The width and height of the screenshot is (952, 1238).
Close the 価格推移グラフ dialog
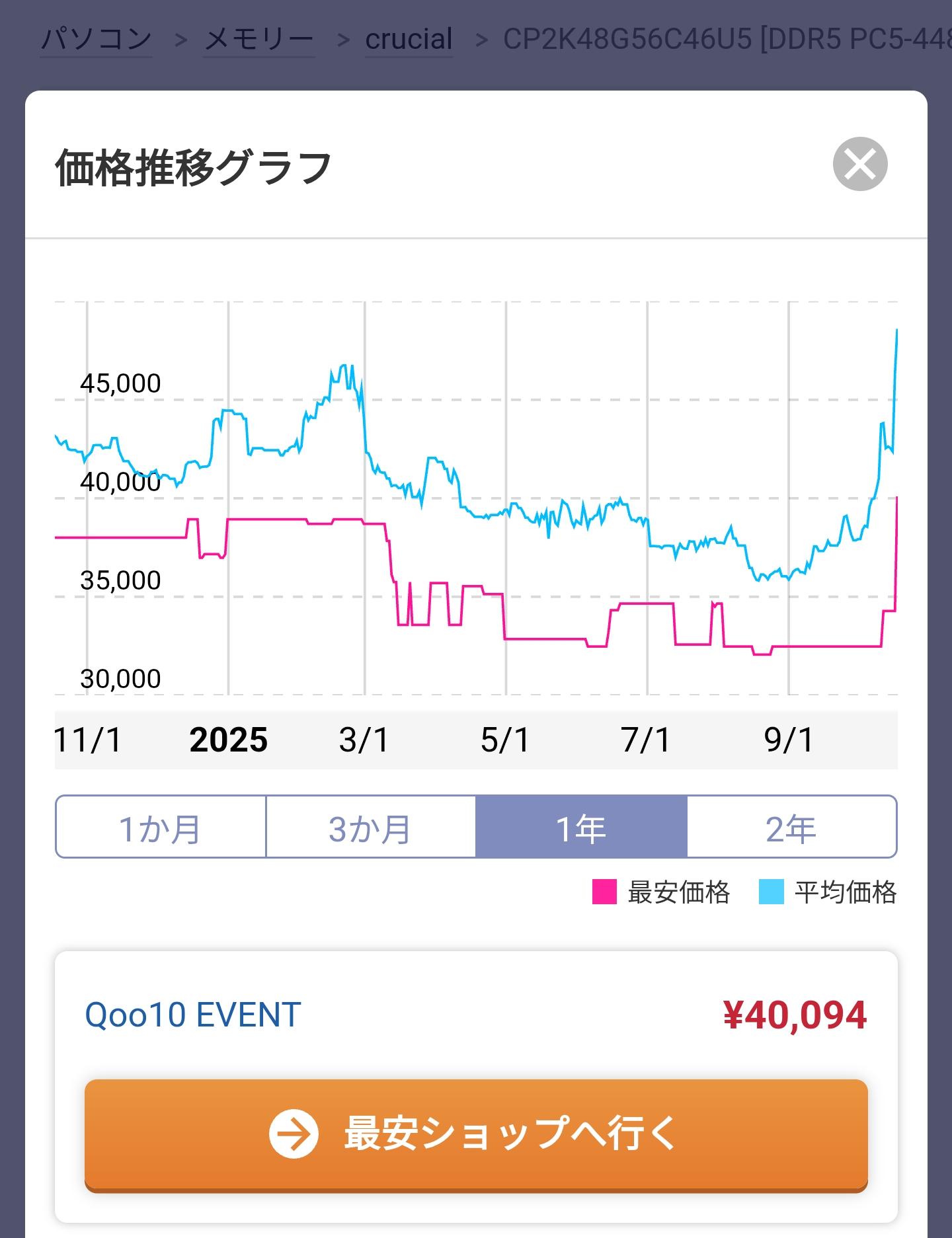[x=859, y=164]
